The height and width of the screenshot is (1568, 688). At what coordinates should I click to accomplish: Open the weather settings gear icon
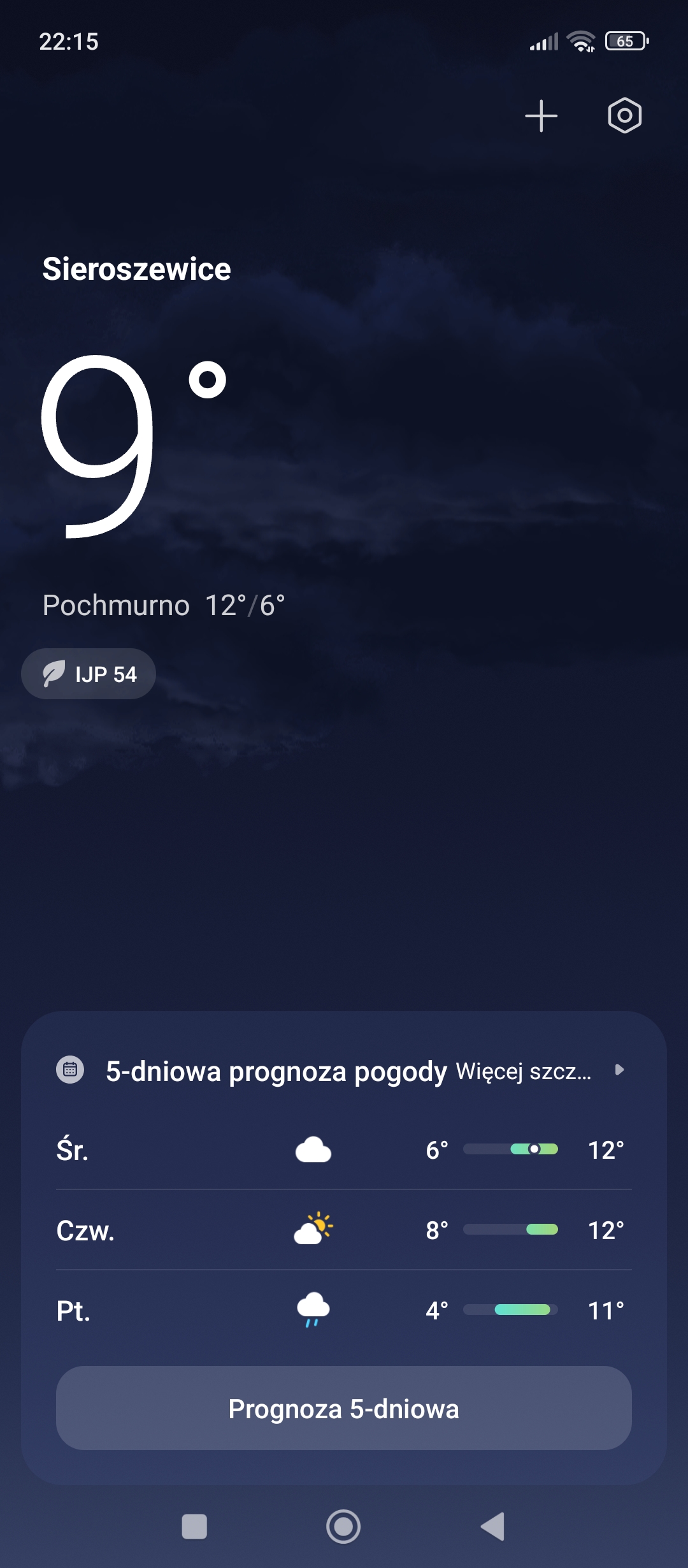(x=624, y=115)
